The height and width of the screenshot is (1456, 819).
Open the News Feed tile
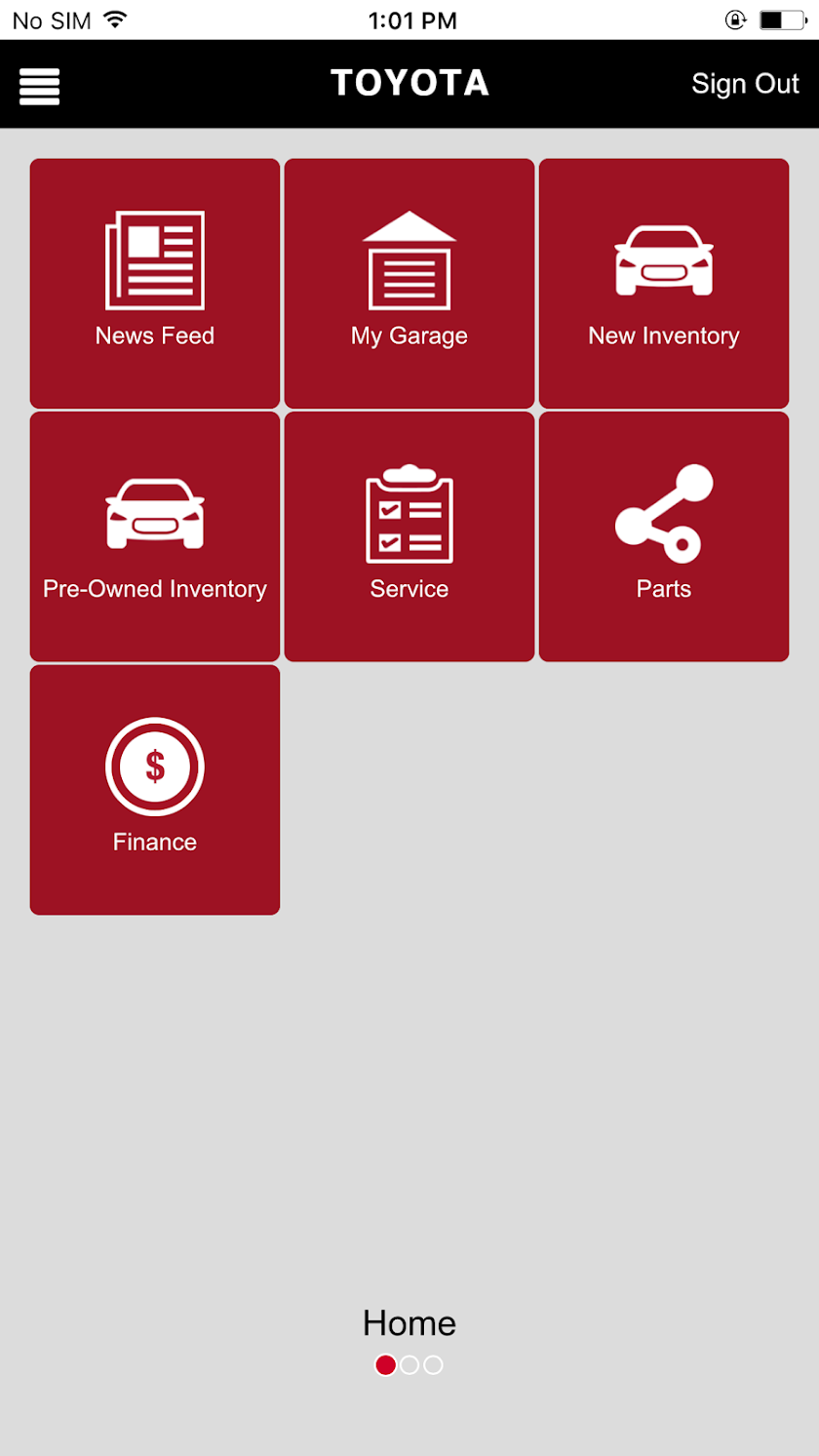coord(155,283)
